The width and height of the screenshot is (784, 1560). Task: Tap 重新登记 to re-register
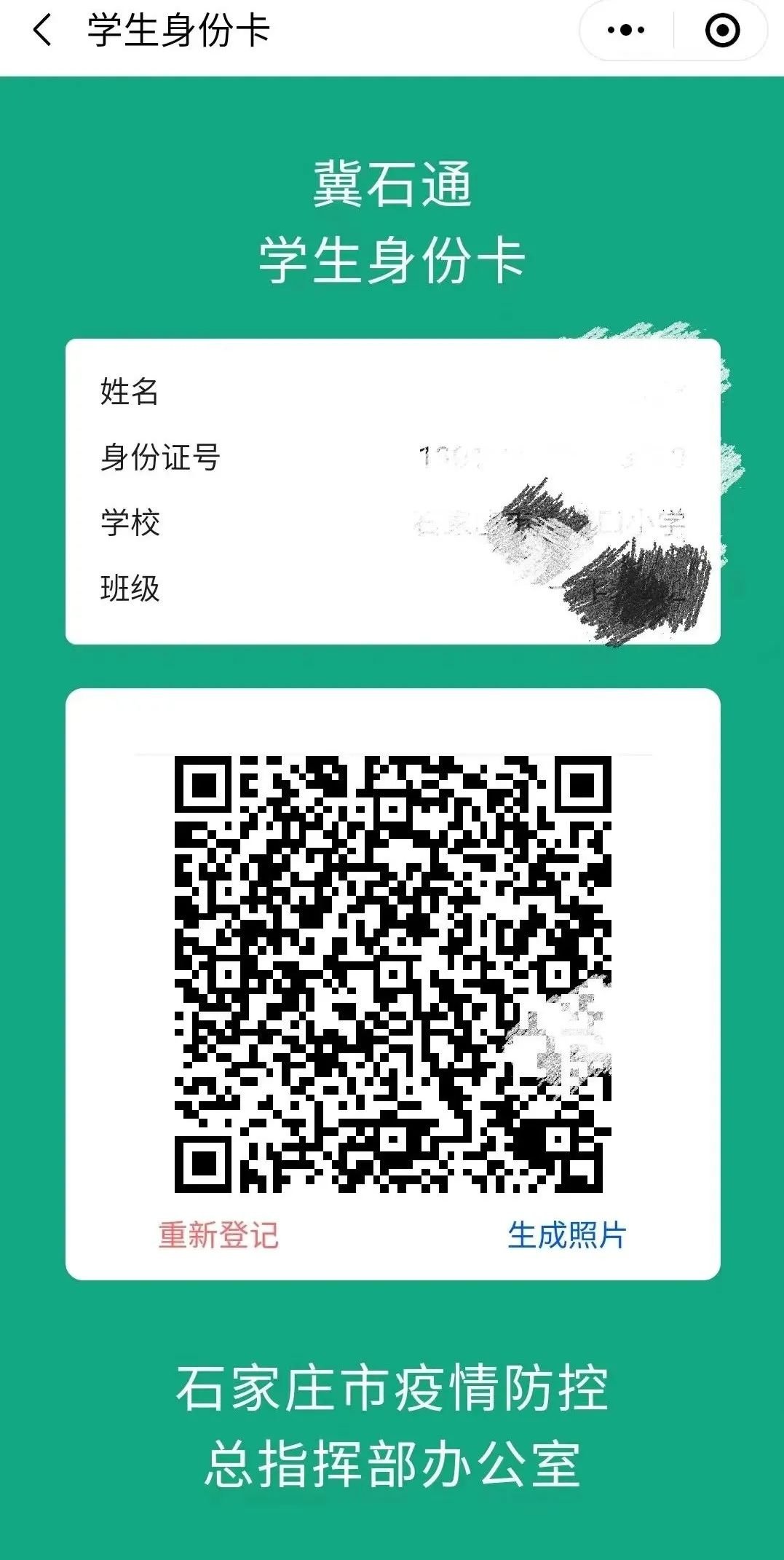pyautogui.click(x=218, y=1235)
